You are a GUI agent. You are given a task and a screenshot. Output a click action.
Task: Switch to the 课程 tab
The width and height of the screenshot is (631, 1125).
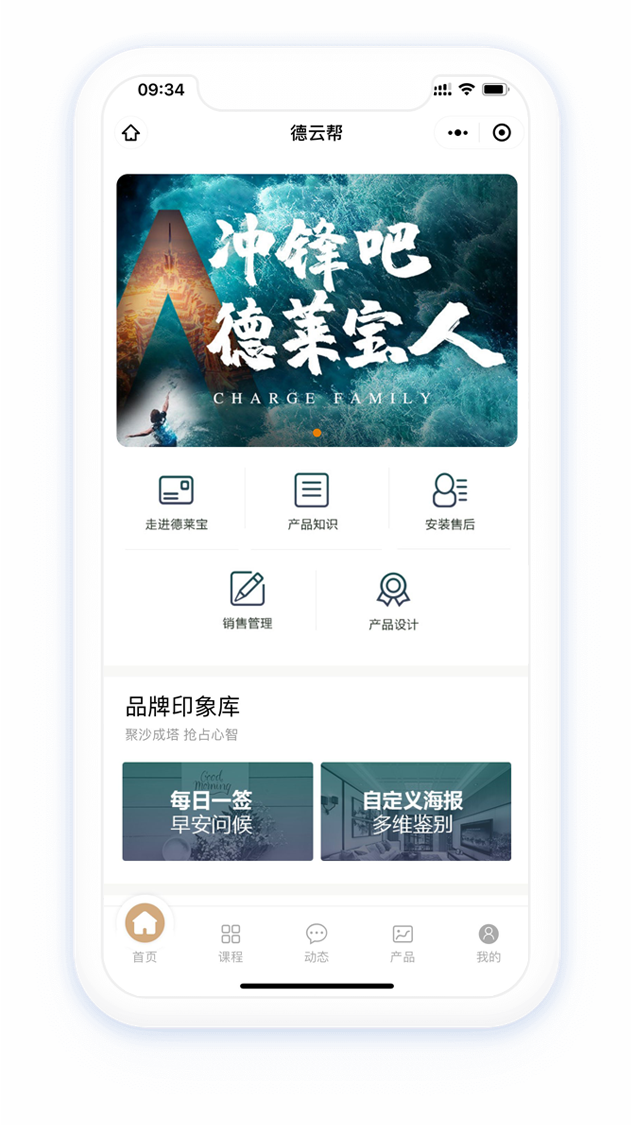click(x=231, y=943)
